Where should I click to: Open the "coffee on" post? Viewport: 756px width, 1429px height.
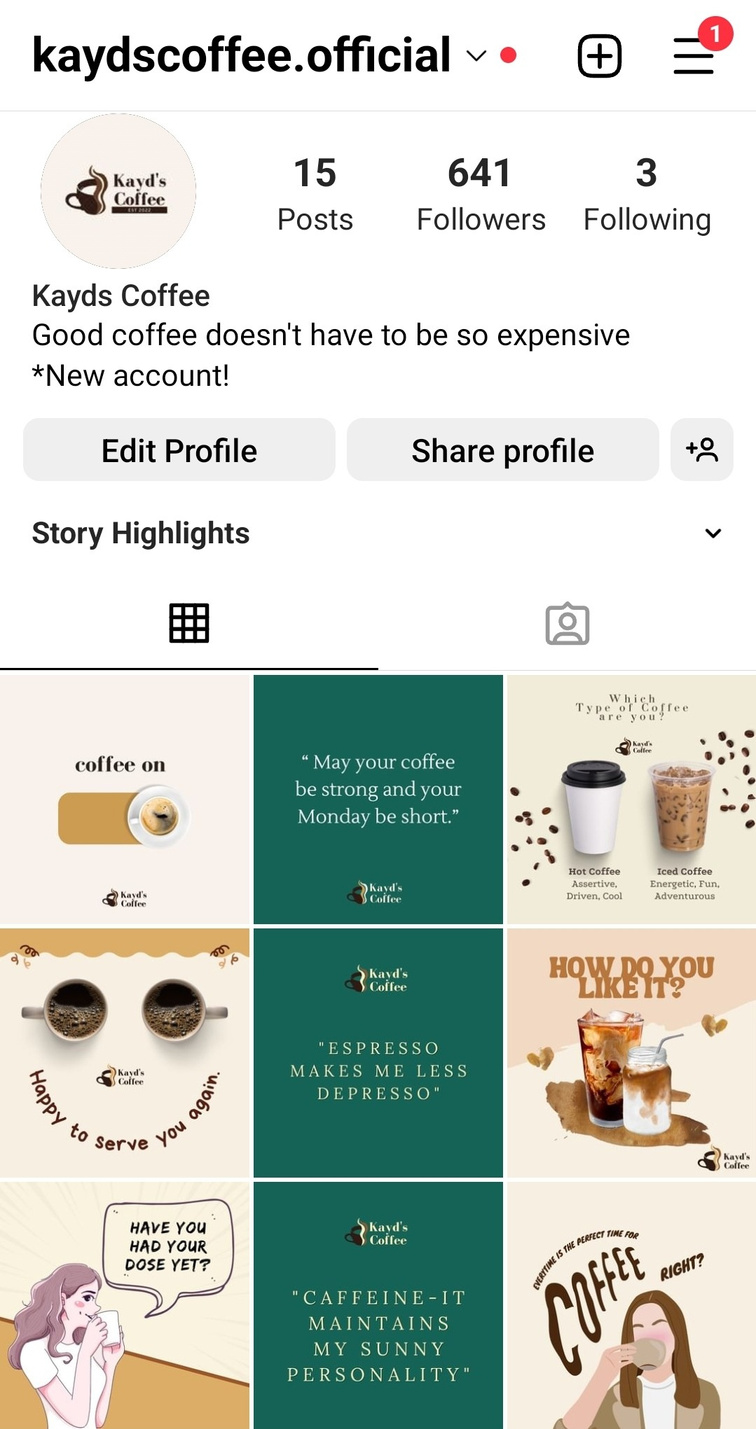click(124, 799)
